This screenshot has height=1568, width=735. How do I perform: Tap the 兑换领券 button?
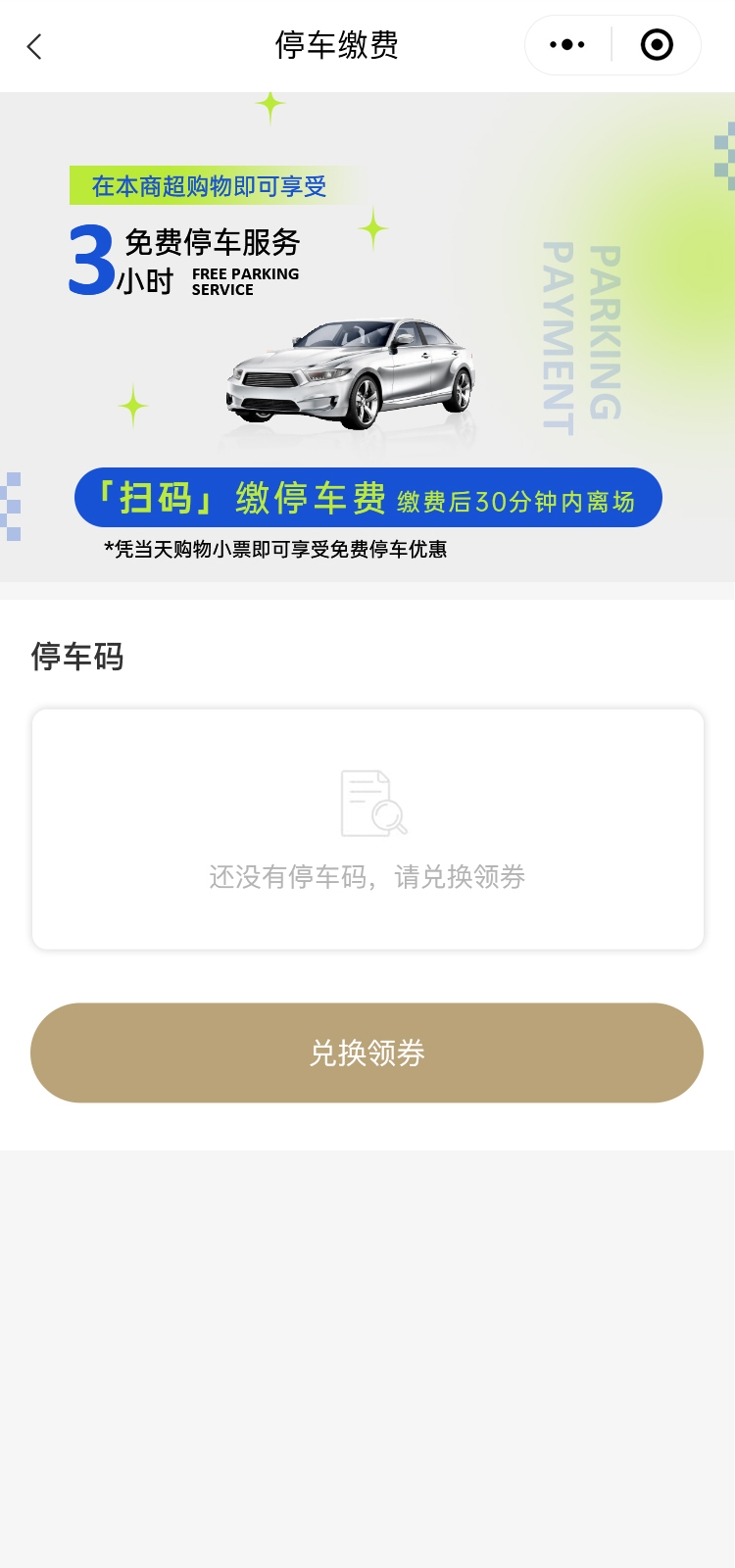pos(367,1053)
